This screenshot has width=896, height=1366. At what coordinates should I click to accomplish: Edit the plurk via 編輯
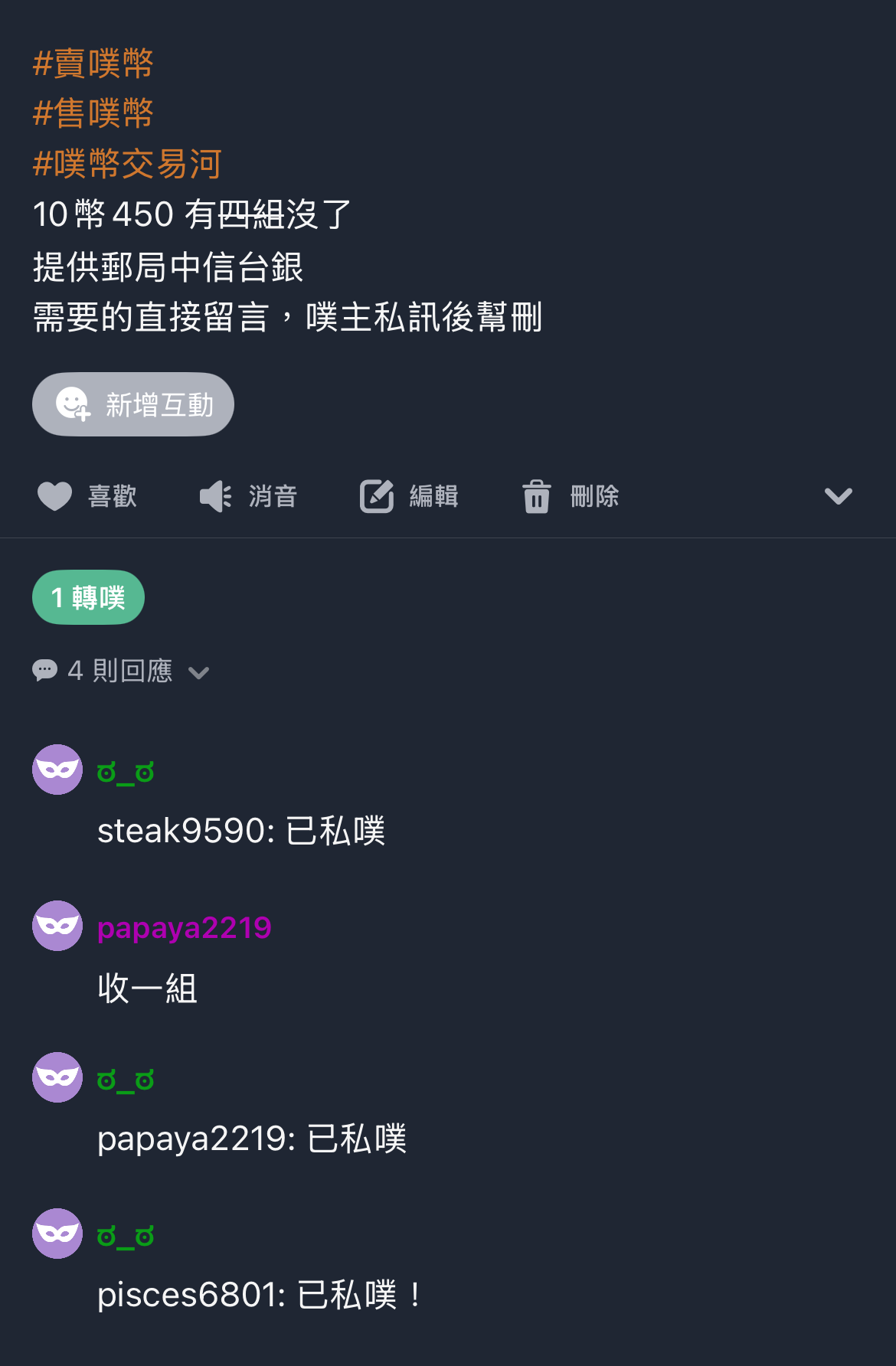click(410, 496)
